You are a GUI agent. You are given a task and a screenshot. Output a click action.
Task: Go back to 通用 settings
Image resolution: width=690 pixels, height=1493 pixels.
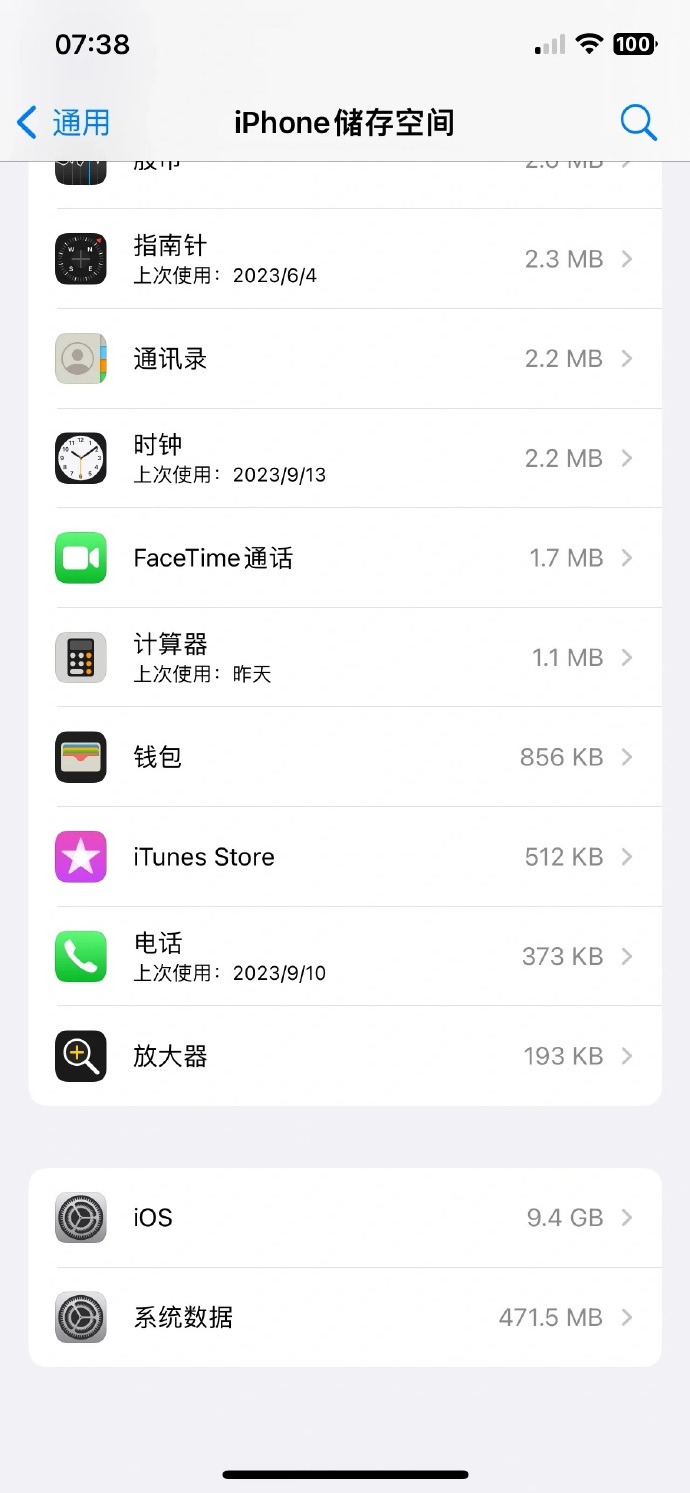[64, 123]
